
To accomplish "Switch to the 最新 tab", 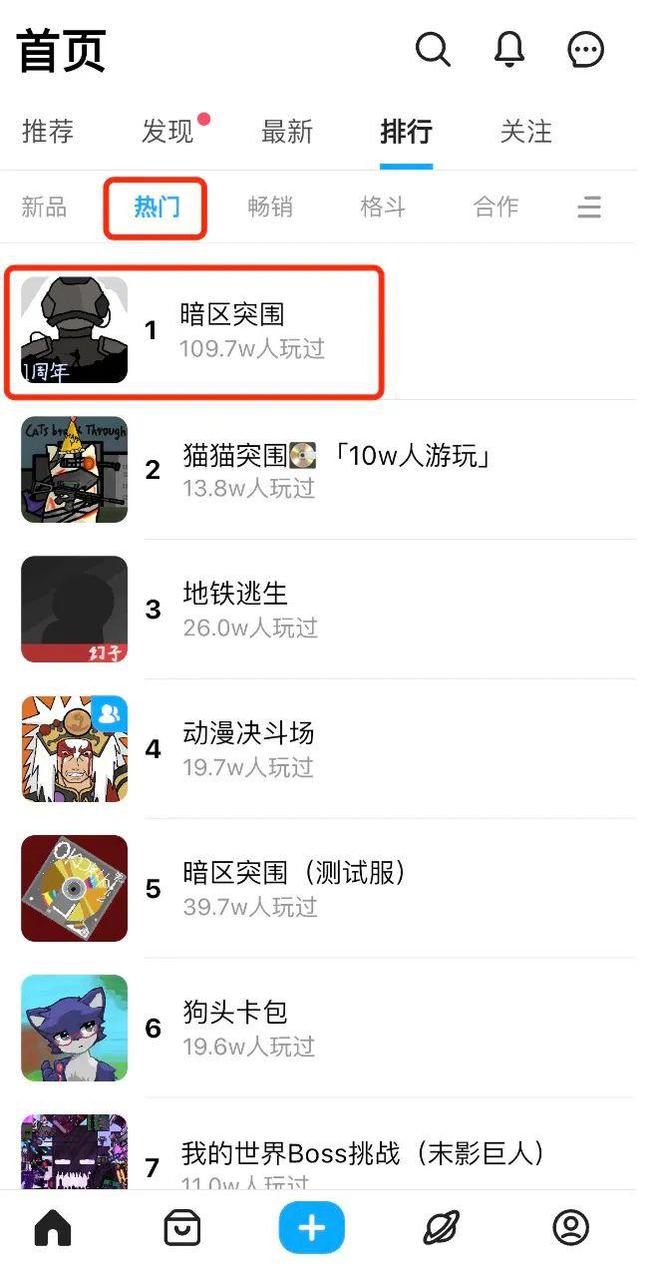I will (x=287, y=131).
